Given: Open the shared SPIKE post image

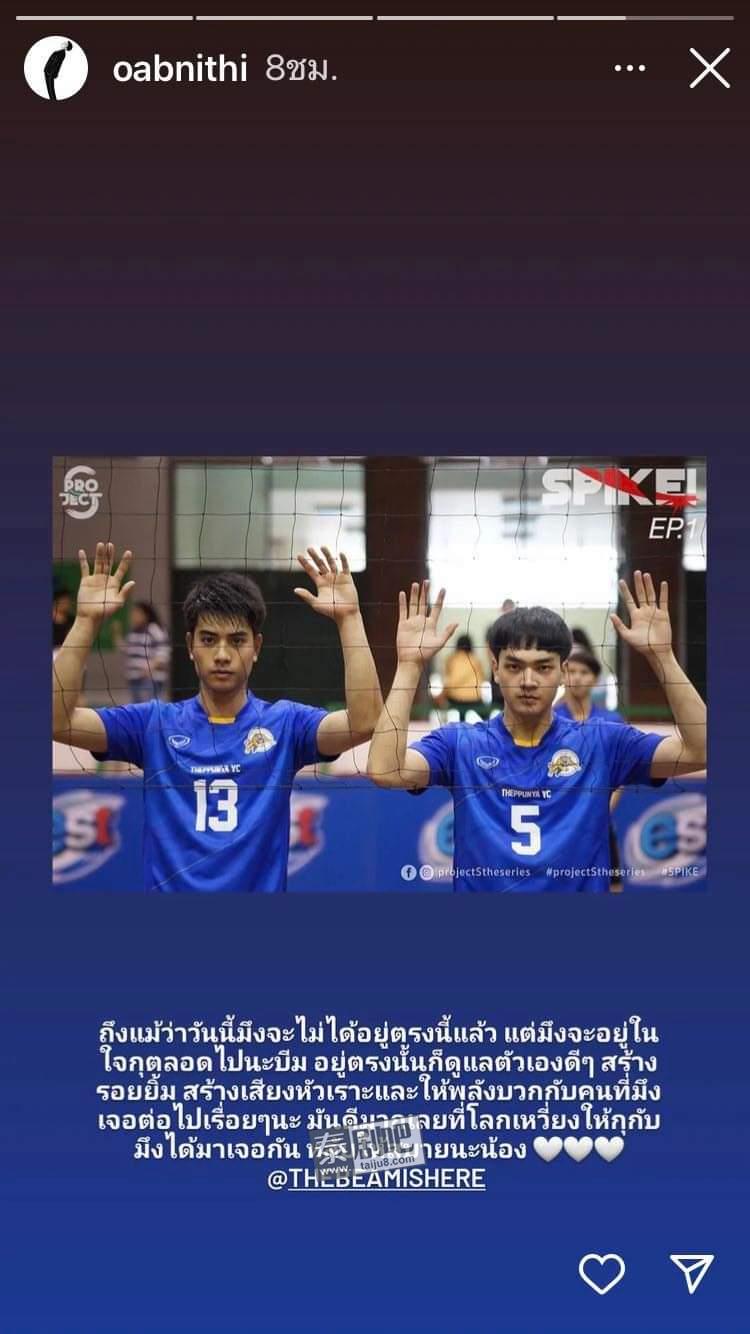Looking at the screenshot, I should pyautogui.click(x=379, y=673).
